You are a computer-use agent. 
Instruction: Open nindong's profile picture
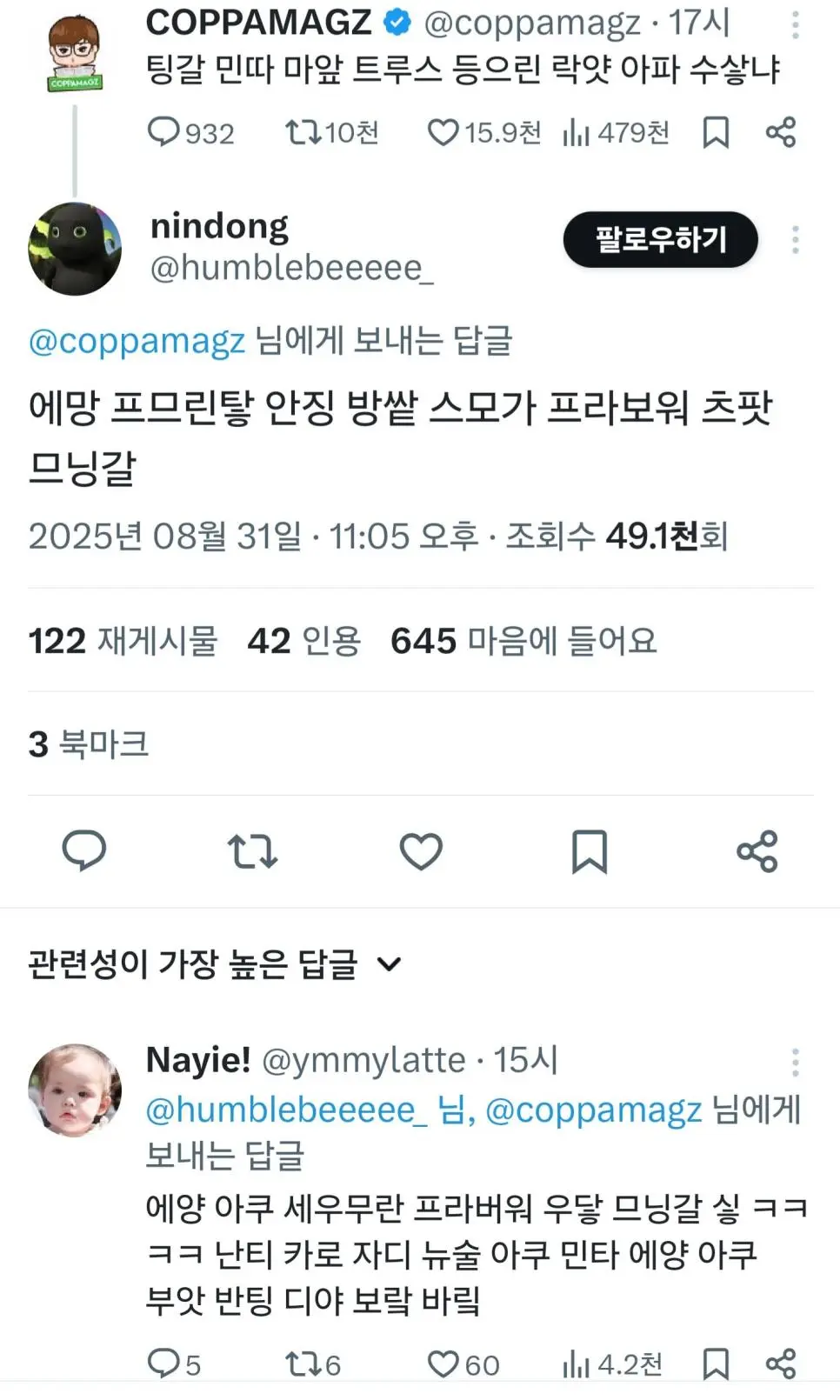(75, 249)
